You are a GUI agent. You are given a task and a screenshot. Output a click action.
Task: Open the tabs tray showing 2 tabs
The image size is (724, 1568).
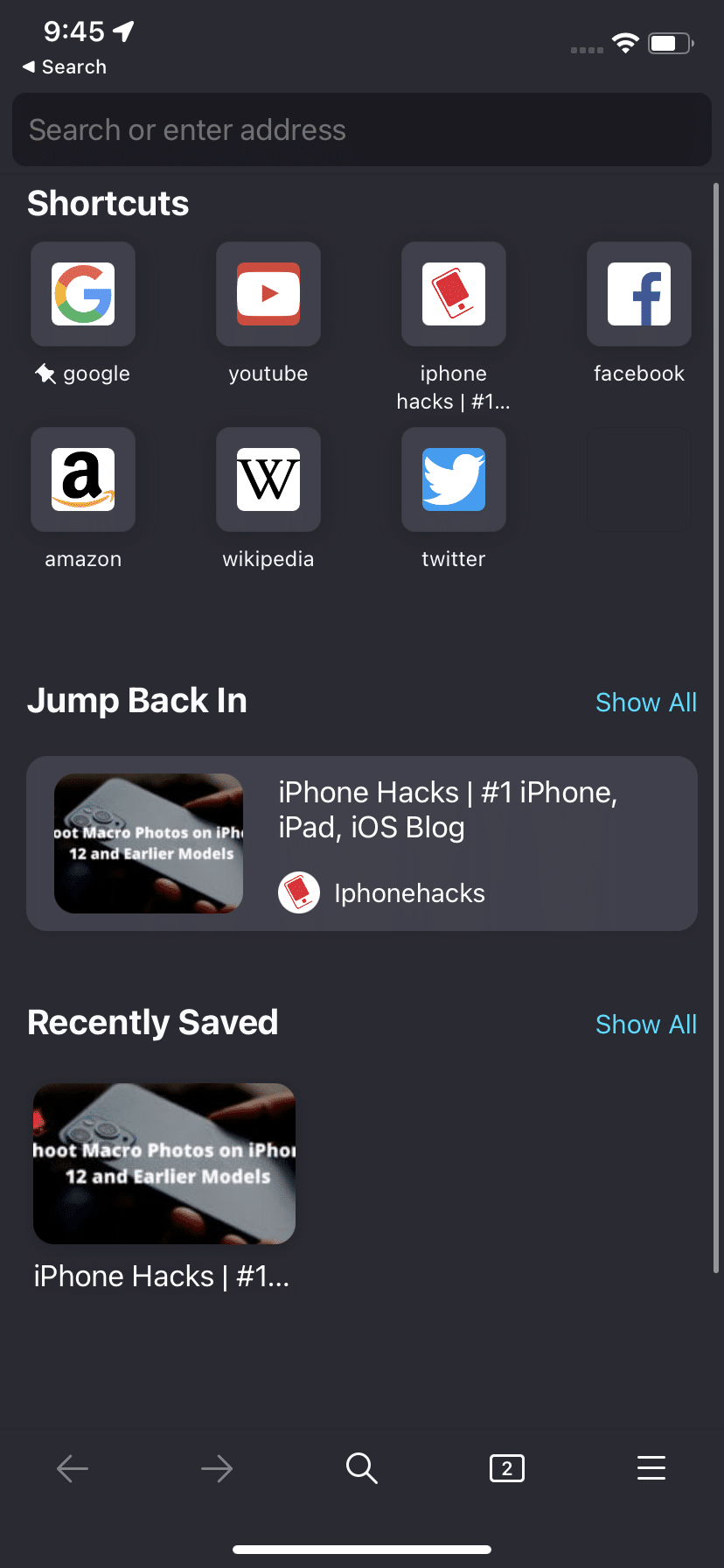tap(507, 1468)
